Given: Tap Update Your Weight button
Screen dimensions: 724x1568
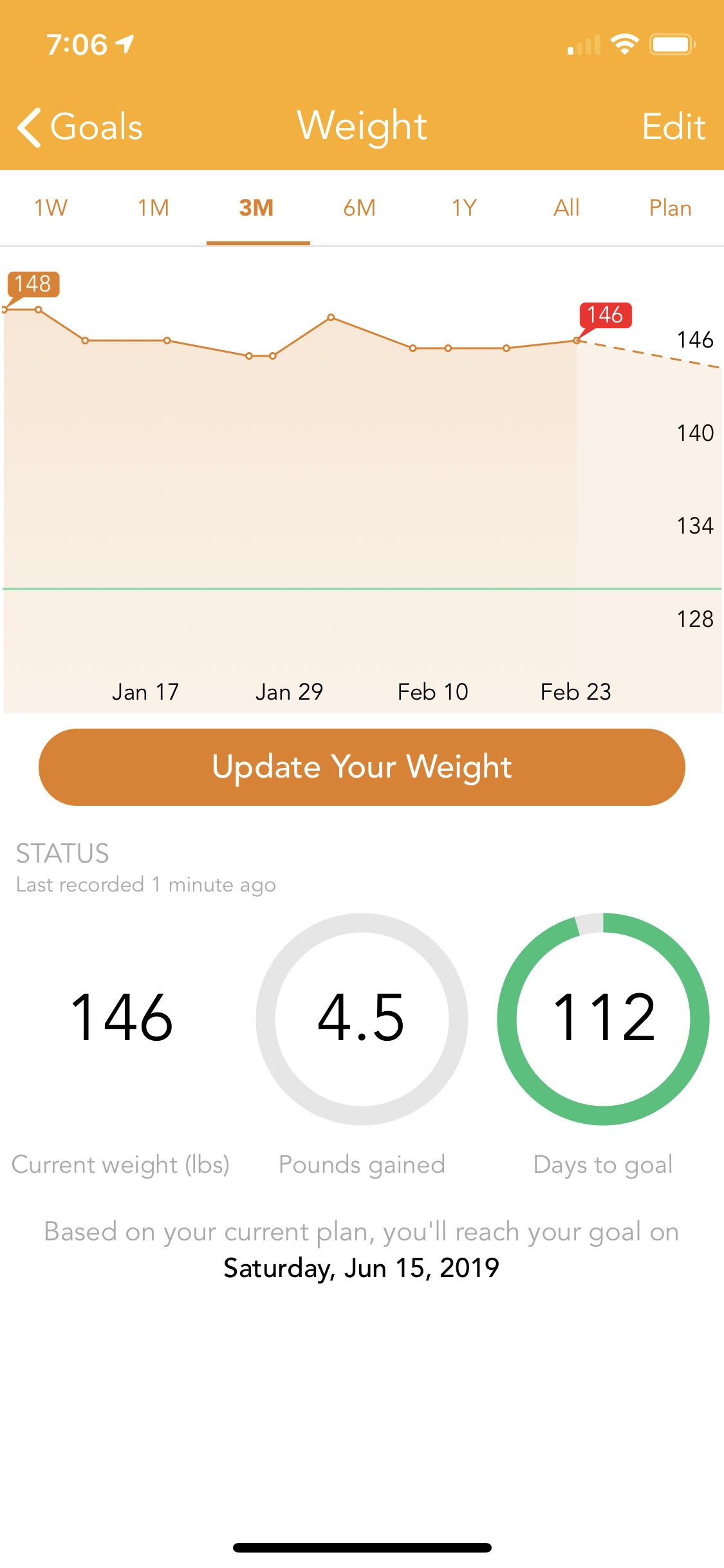Looking at the screenshot, I should tap(362, 767).
